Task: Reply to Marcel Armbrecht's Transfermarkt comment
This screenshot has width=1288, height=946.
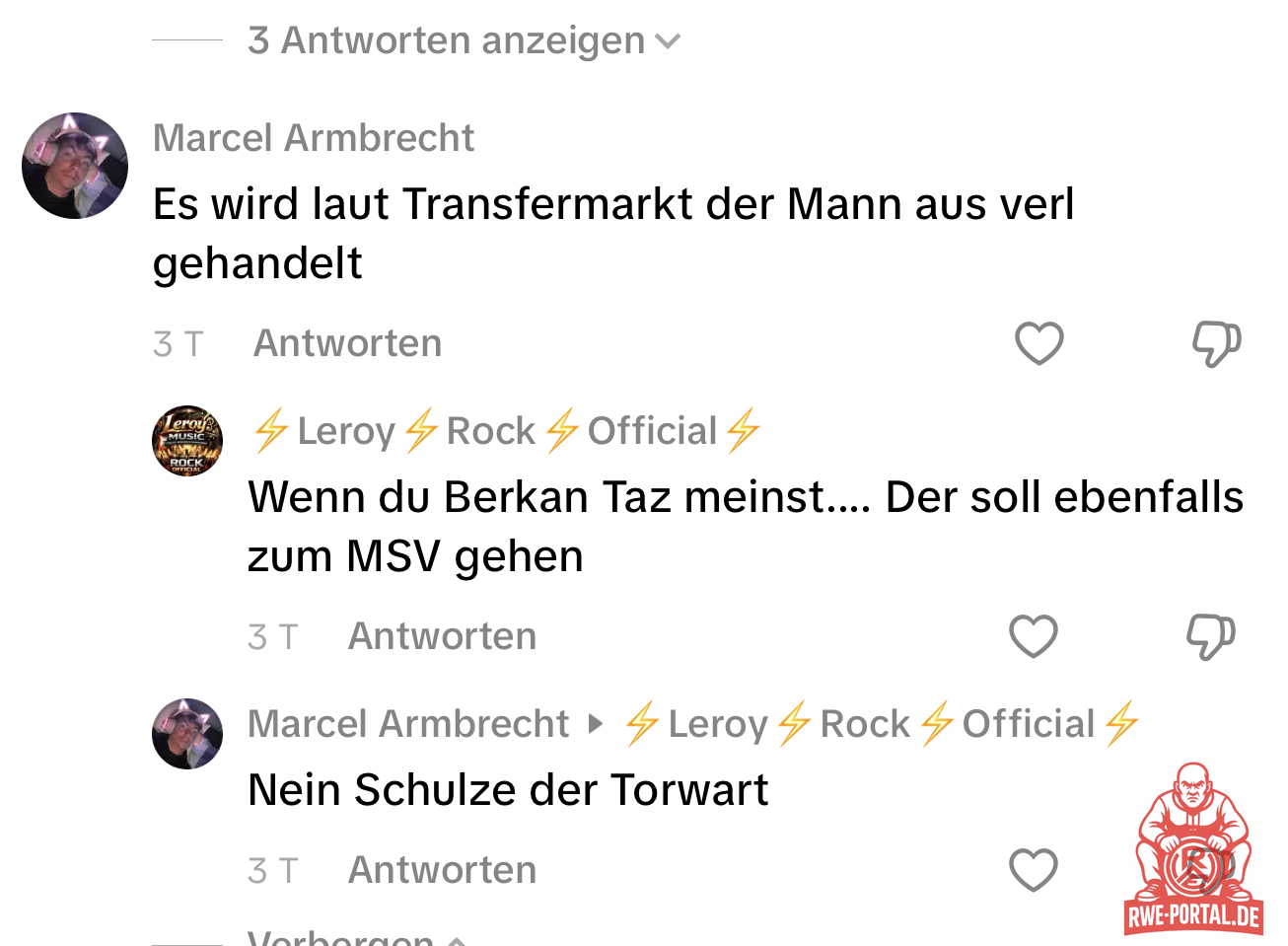Action: point(347,343)
